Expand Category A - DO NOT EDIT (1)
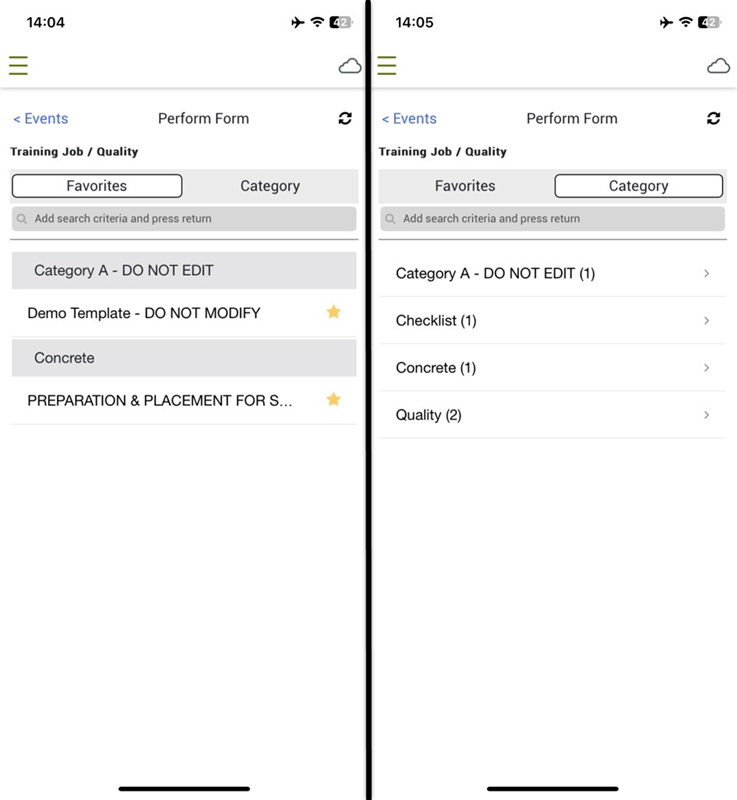 (552, 273)
